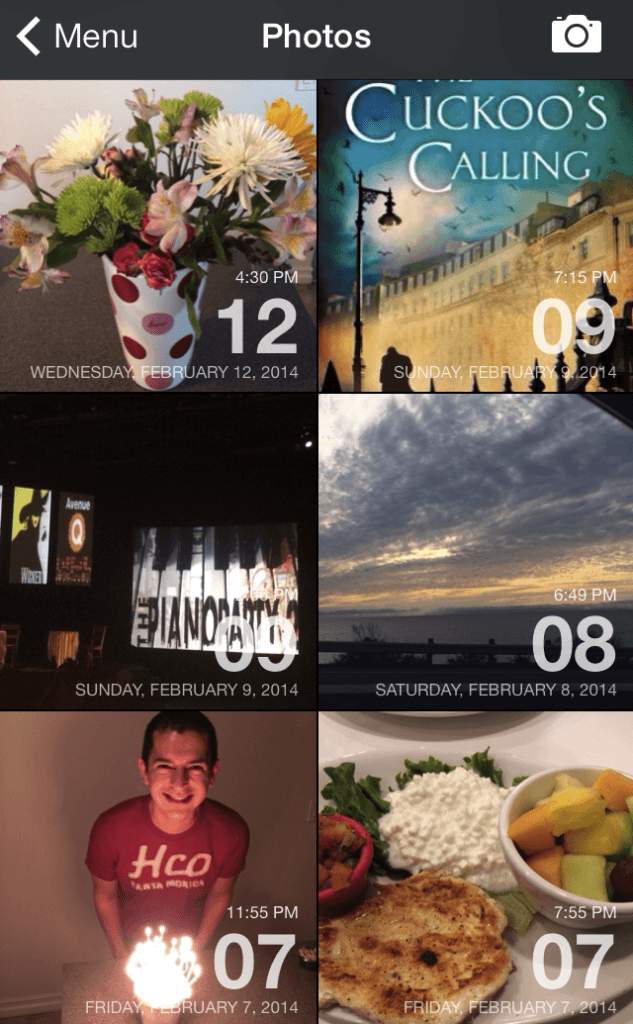Open the Cuckoo's Calling photo from 7:15 PM
This screenshot has width=633, height=1024.
[x=476, y=236]
